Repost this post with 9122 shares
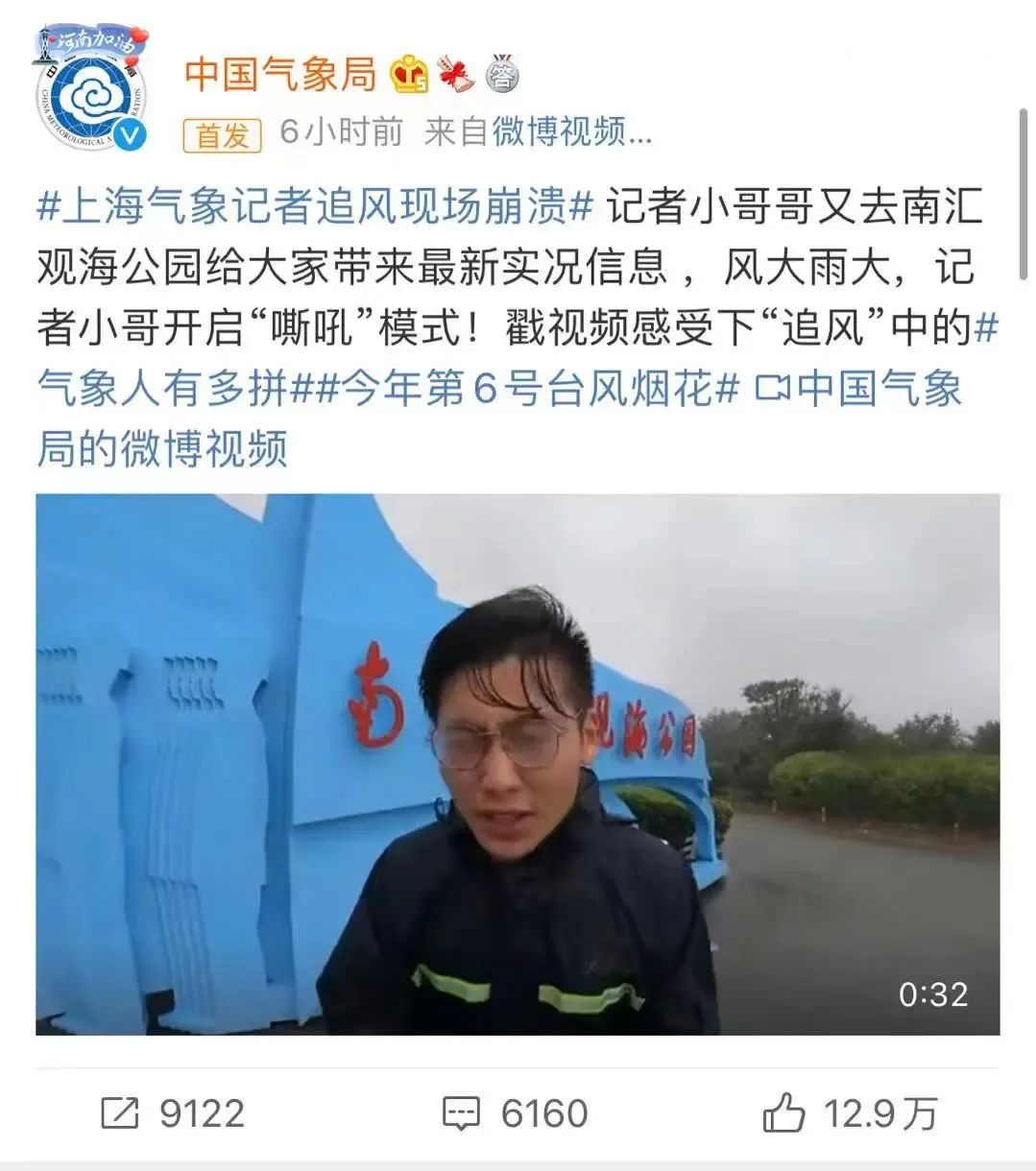Screen dimensions: 1036x1171 [x=173, y=1113]
